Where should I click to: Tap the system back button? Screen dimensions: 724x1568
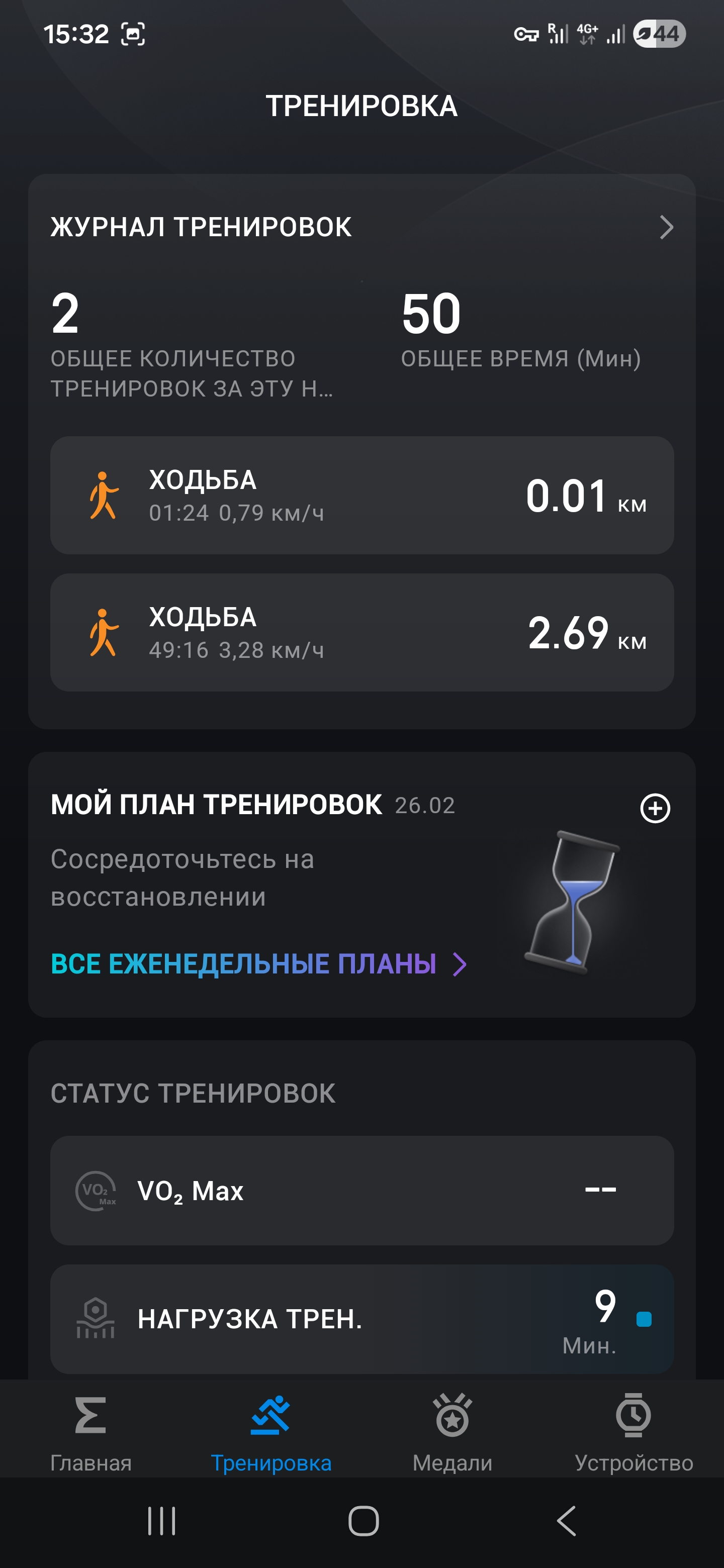pyautogui.click(x=566, y=1521)
